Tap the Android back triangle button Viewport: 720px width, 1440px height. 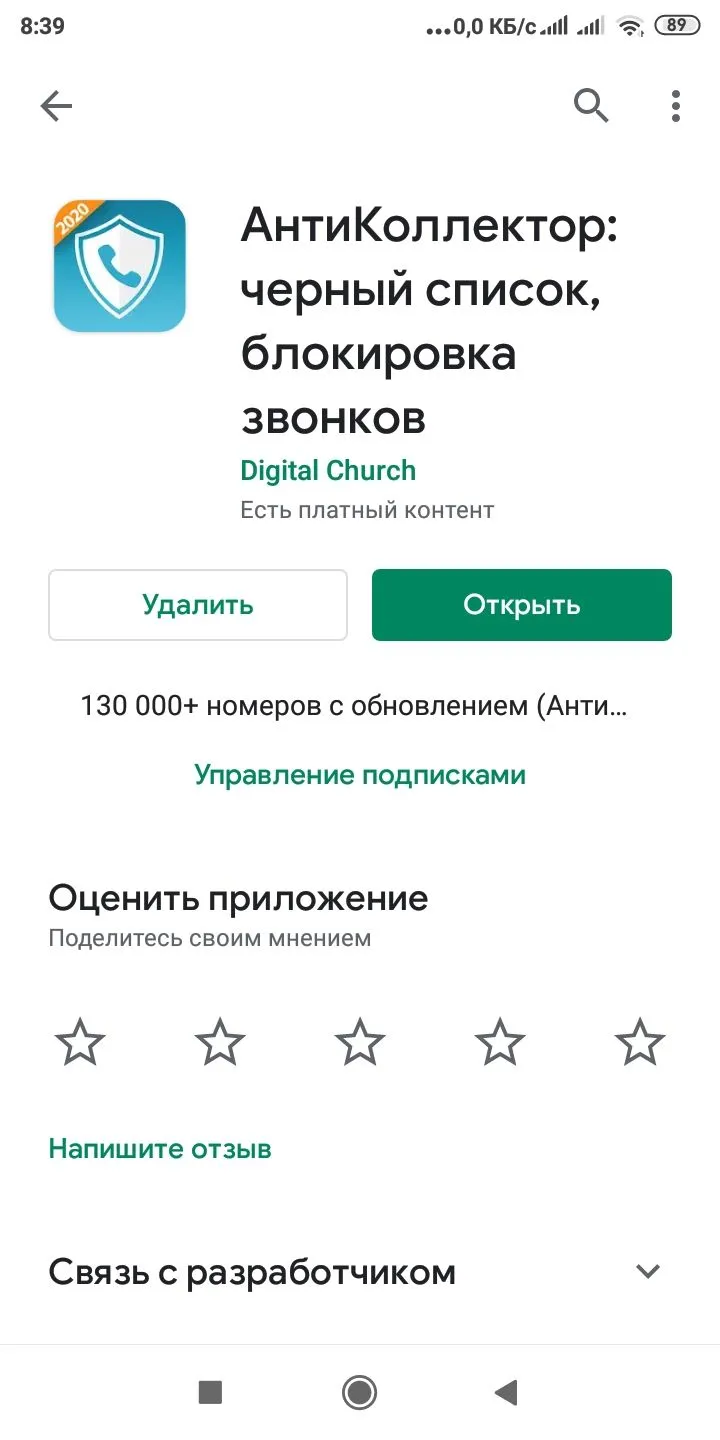click(x=507, y=1391)
